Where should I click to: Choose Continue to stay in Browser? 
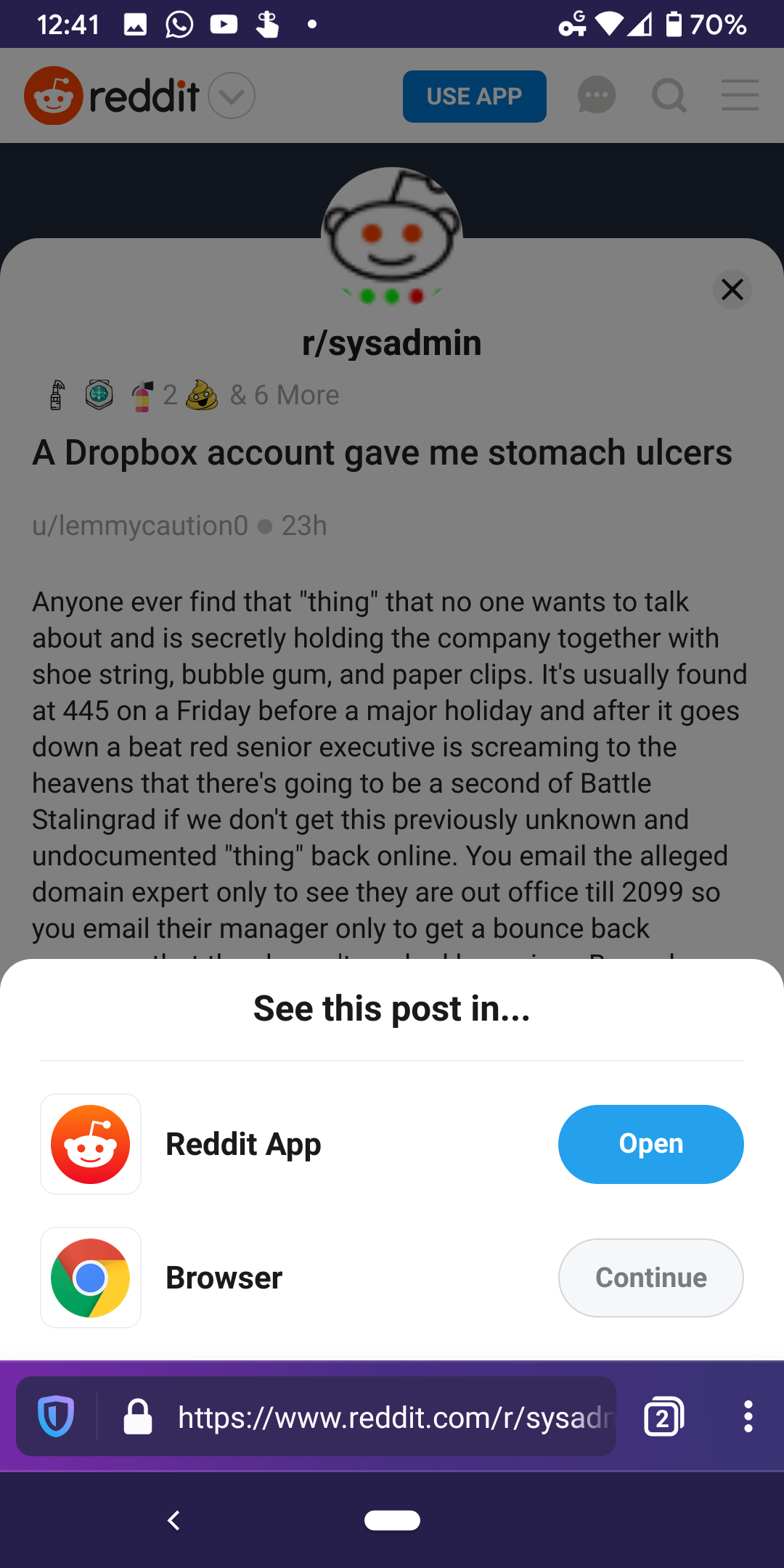650,1278
